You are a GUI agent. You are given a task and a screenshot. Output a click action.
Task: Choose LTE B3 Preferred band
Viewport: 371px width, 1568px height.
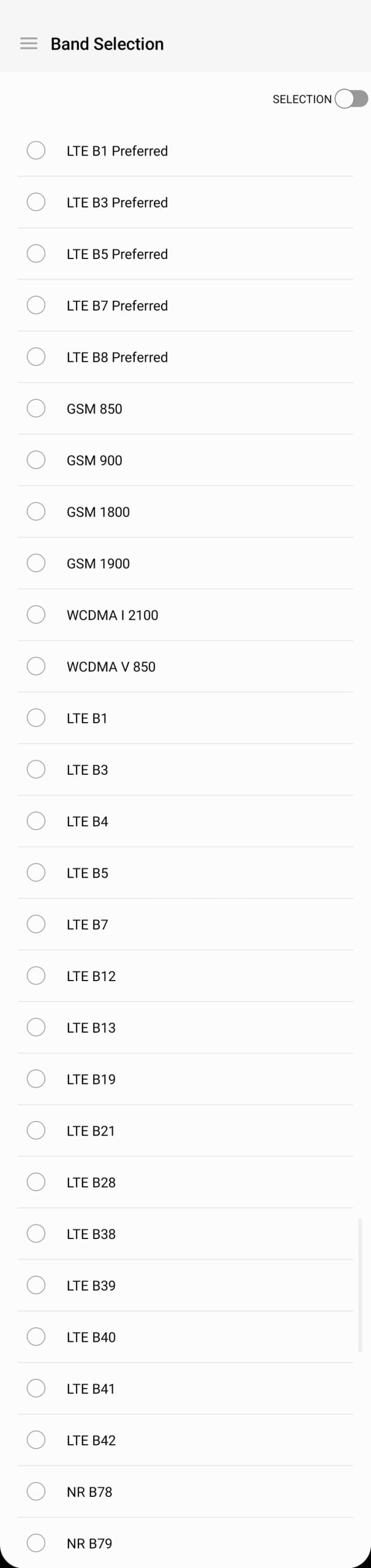(36, 202)
